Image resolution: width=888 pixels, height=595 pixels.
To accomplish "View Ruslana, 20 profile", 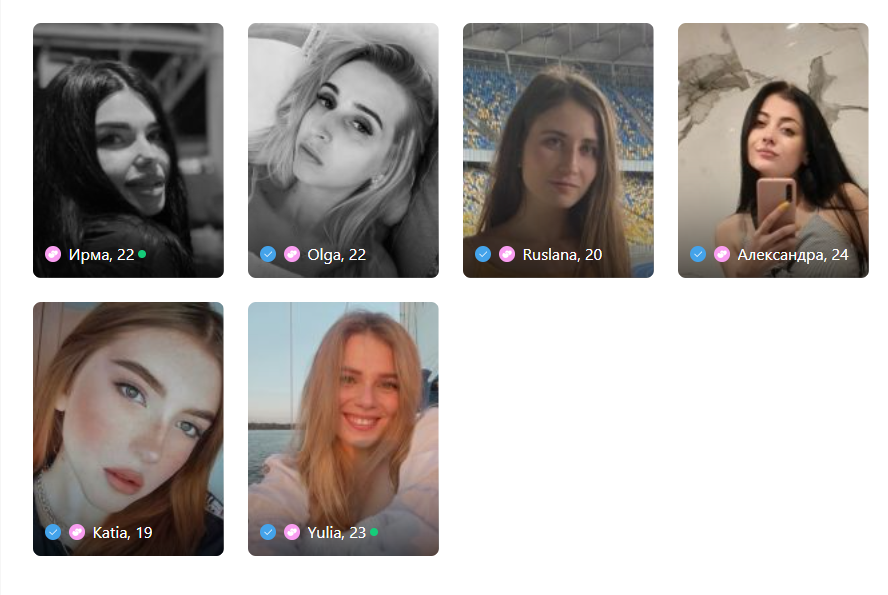I will tap(558, 150).
